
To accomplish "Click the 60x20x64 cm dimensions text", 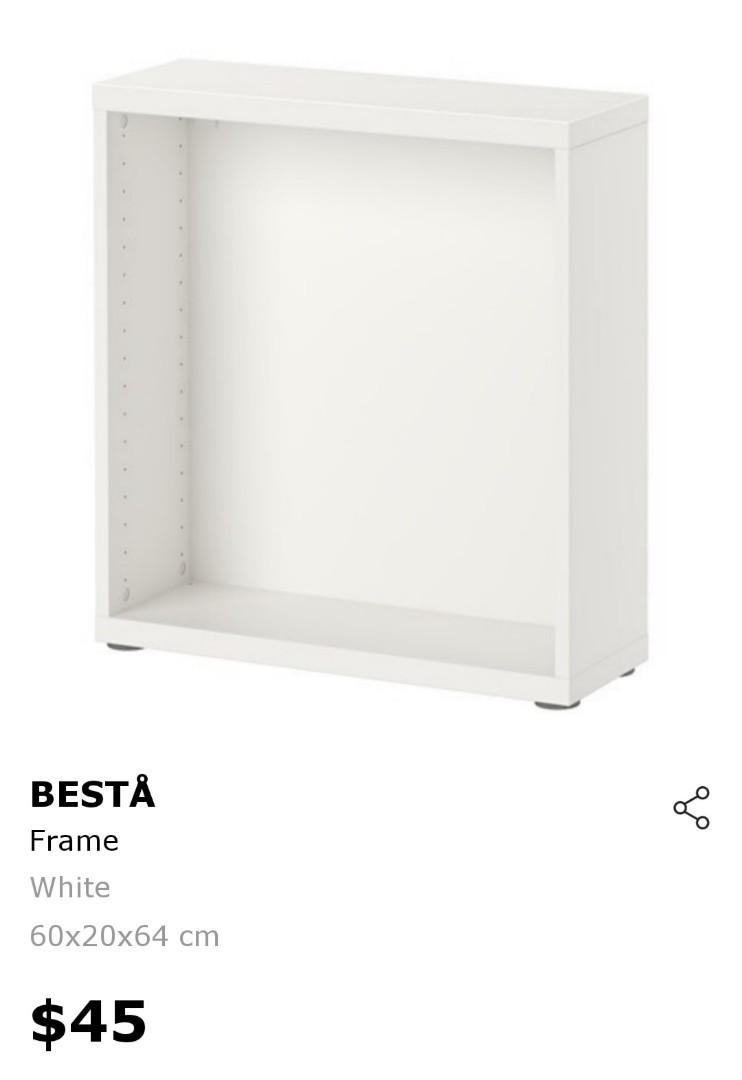I will pyautogui.click(x=124, y=936).
